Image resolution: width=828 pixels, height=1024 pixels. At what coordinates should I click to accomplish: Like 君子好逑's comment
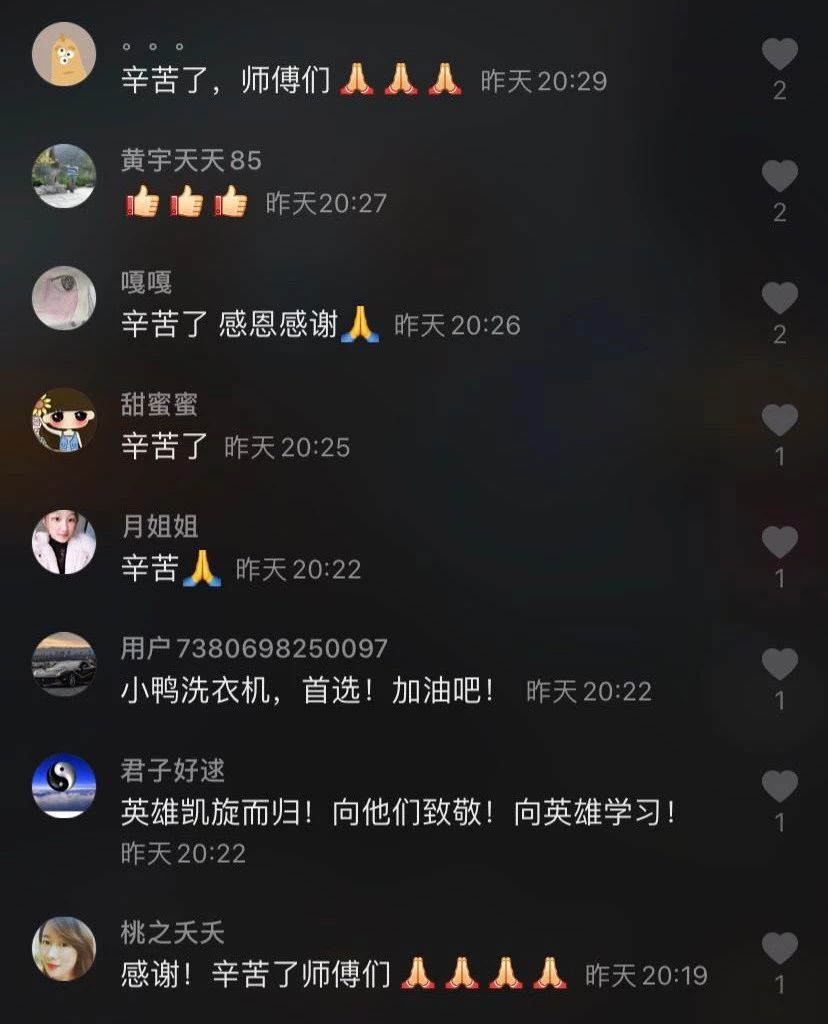click(780, 787)
